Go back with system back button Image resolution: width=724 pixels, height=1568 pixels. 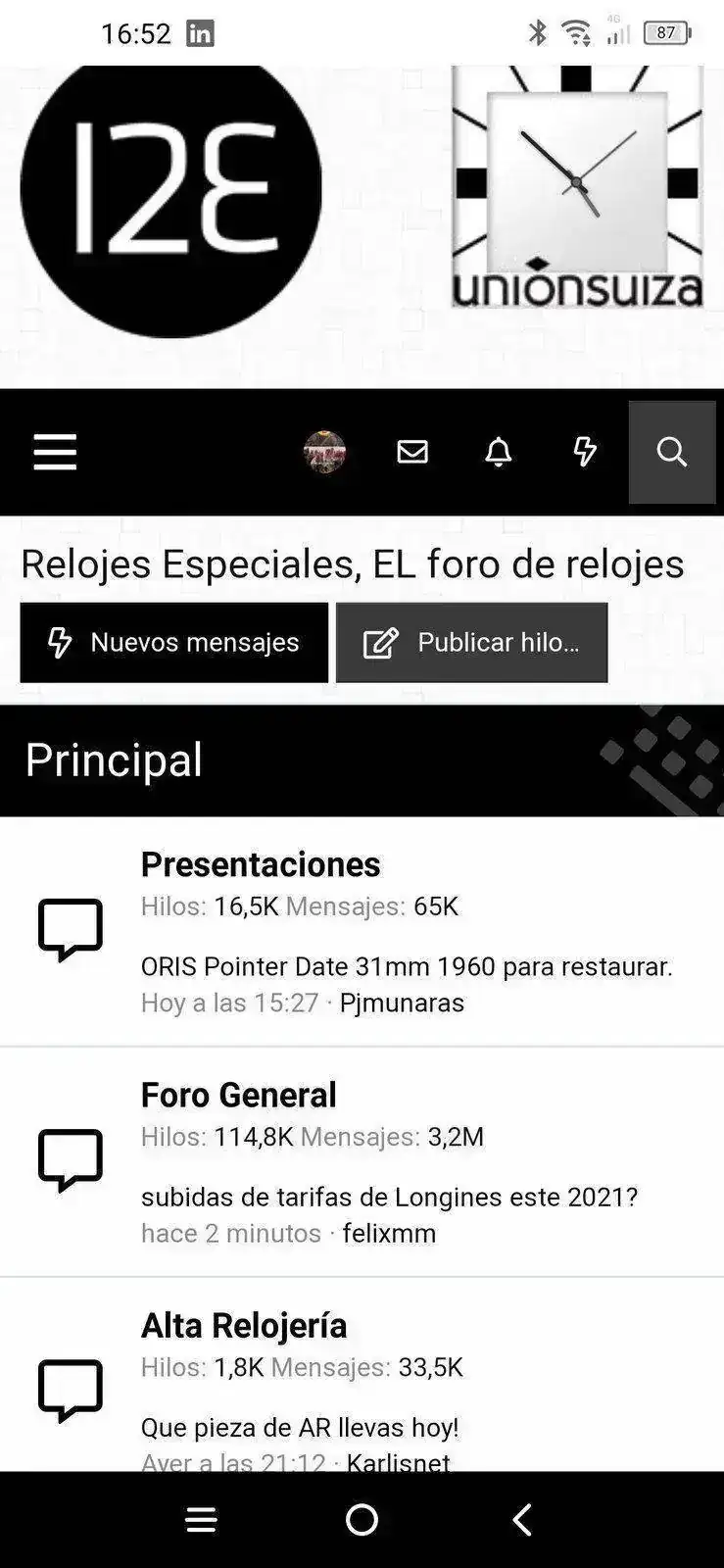[522, 1520]
